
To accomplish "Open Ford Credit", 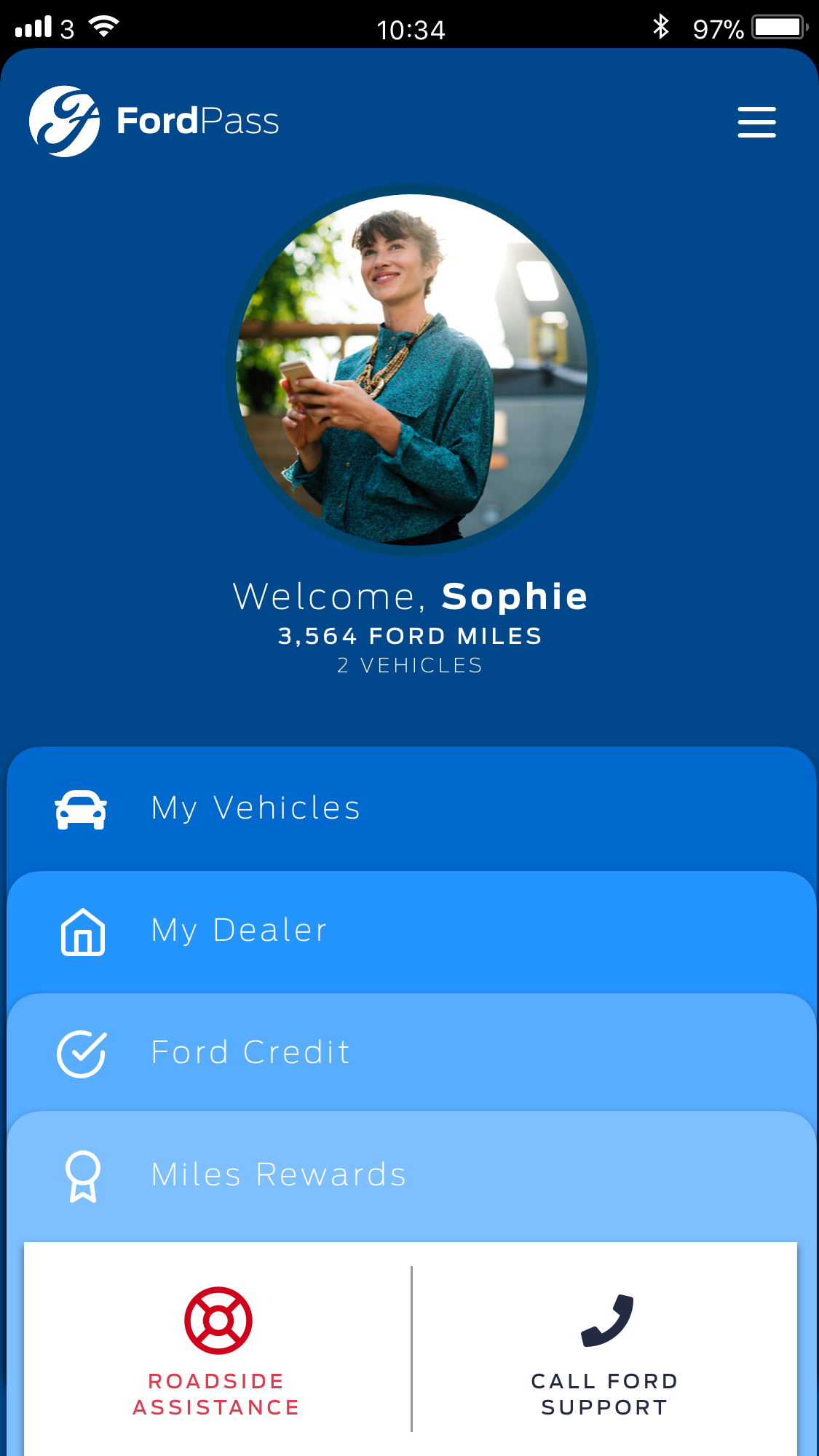I will point(411,1052).
